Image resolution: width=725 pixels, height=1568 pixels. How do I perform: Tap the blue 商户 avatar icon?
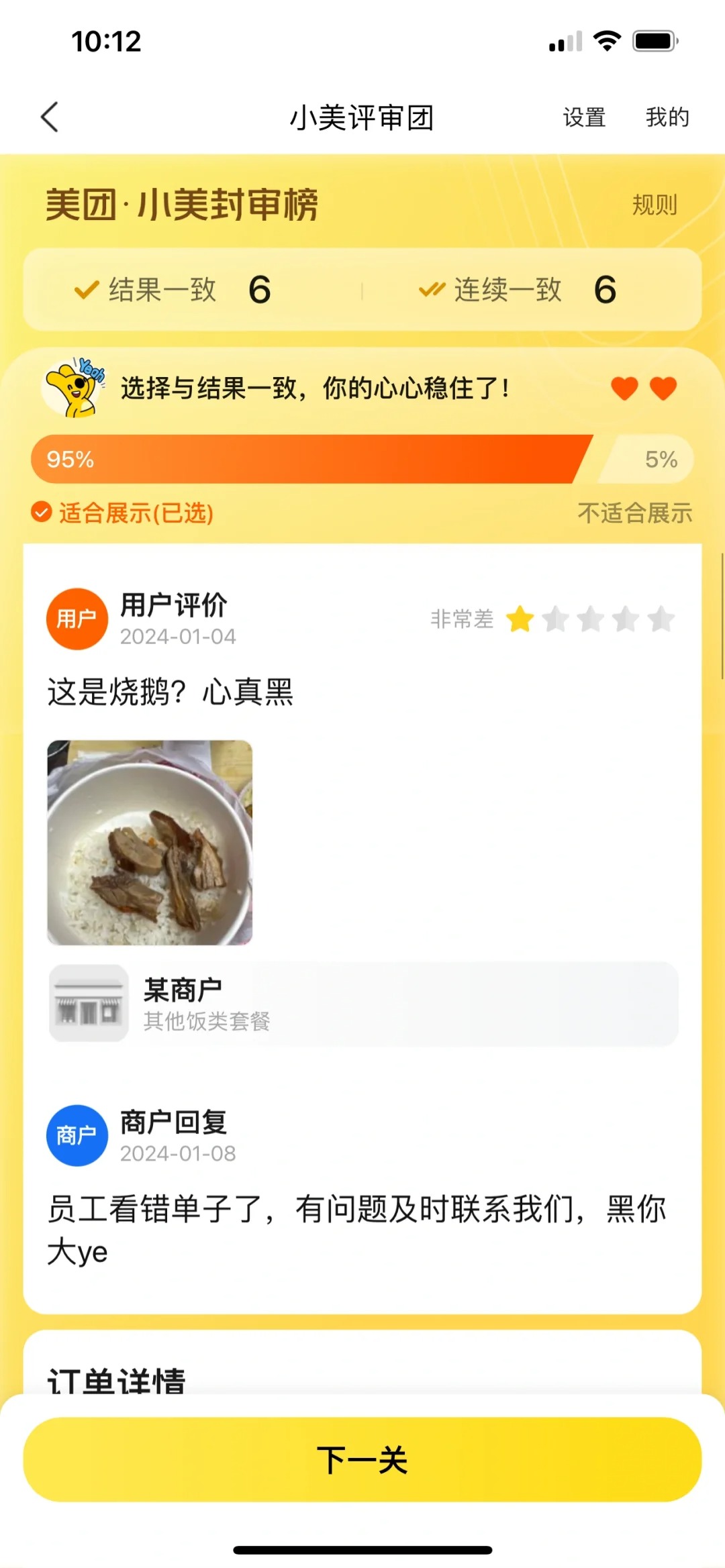(77, 1136)
